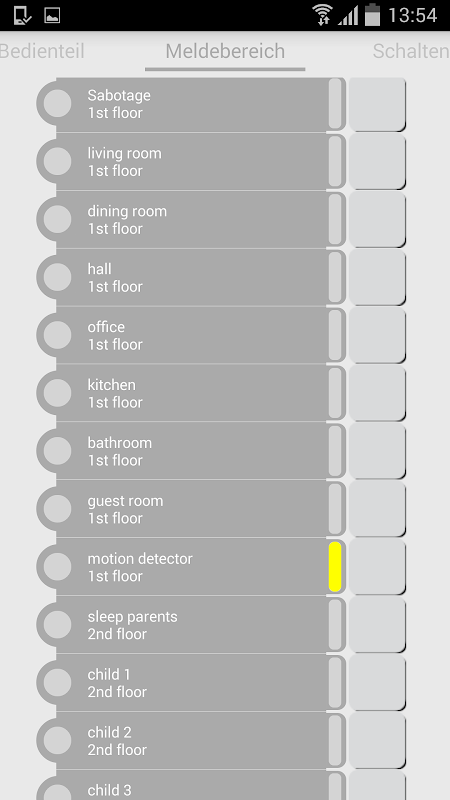Viewport: 450px width, 800px height.
Task: Open the bathroom zone row
Action: pyautogui.click(x=191, y=451)
